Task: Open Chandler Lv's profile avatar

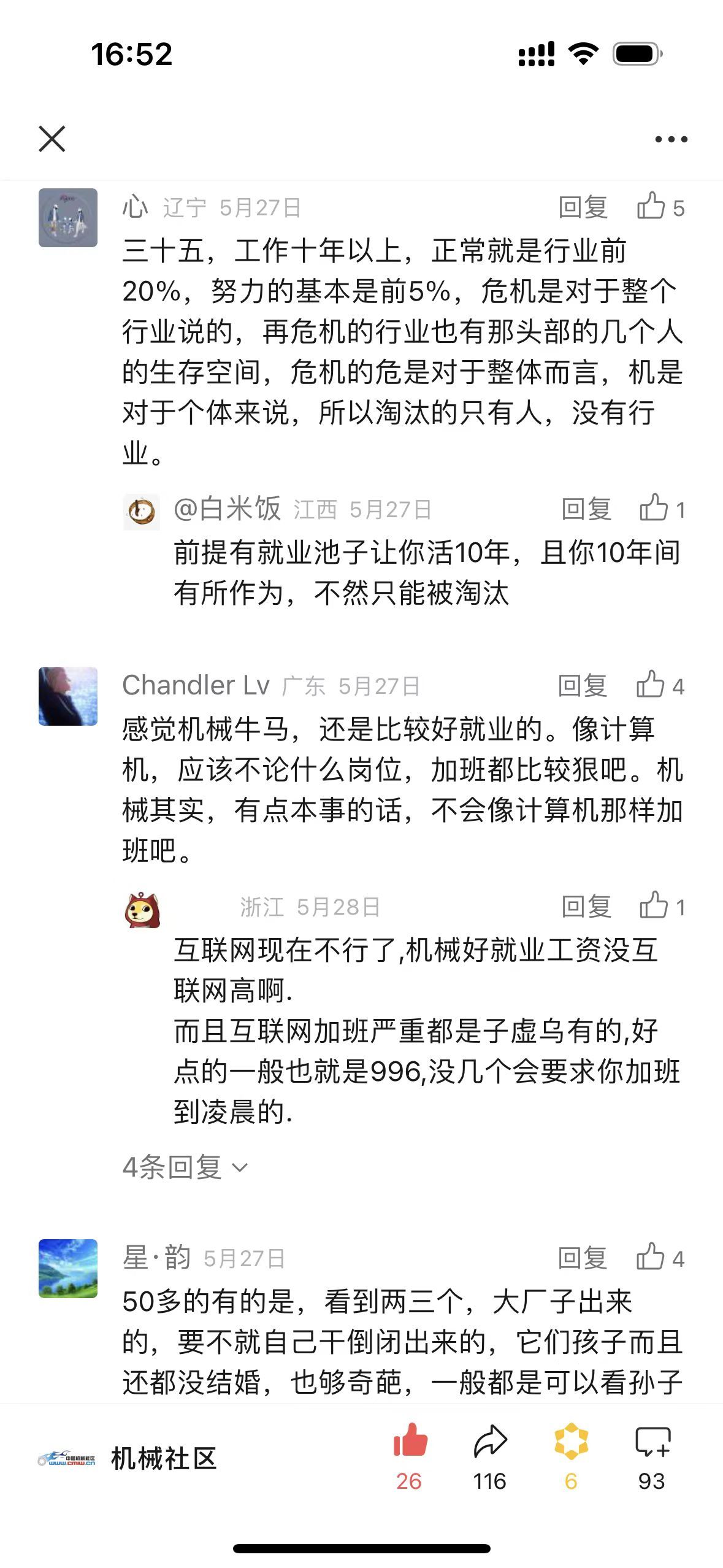Action: pos(68,696)
